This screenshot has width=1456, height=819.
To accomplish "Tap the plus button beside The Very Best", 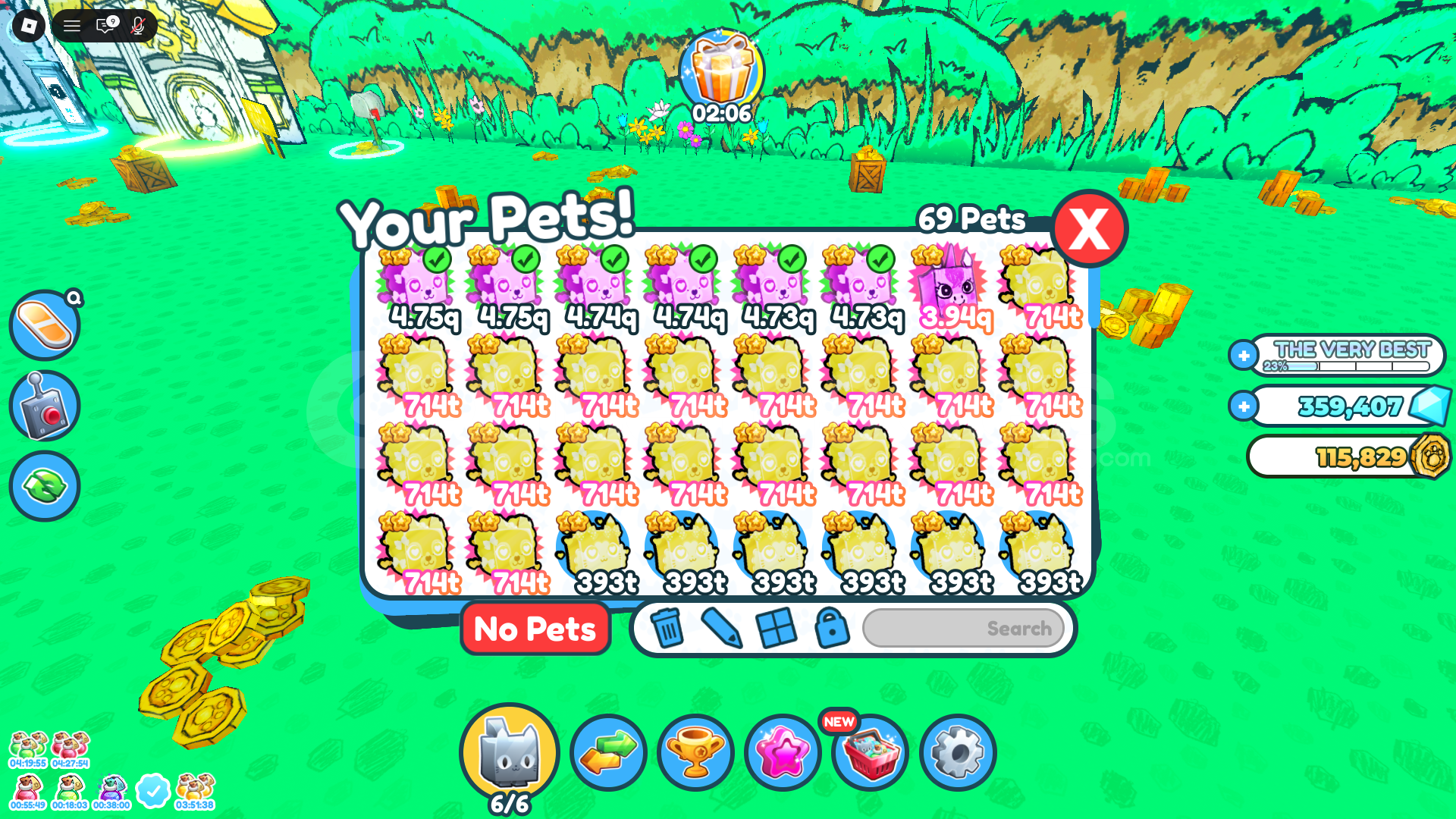I will pos(1244,355).
